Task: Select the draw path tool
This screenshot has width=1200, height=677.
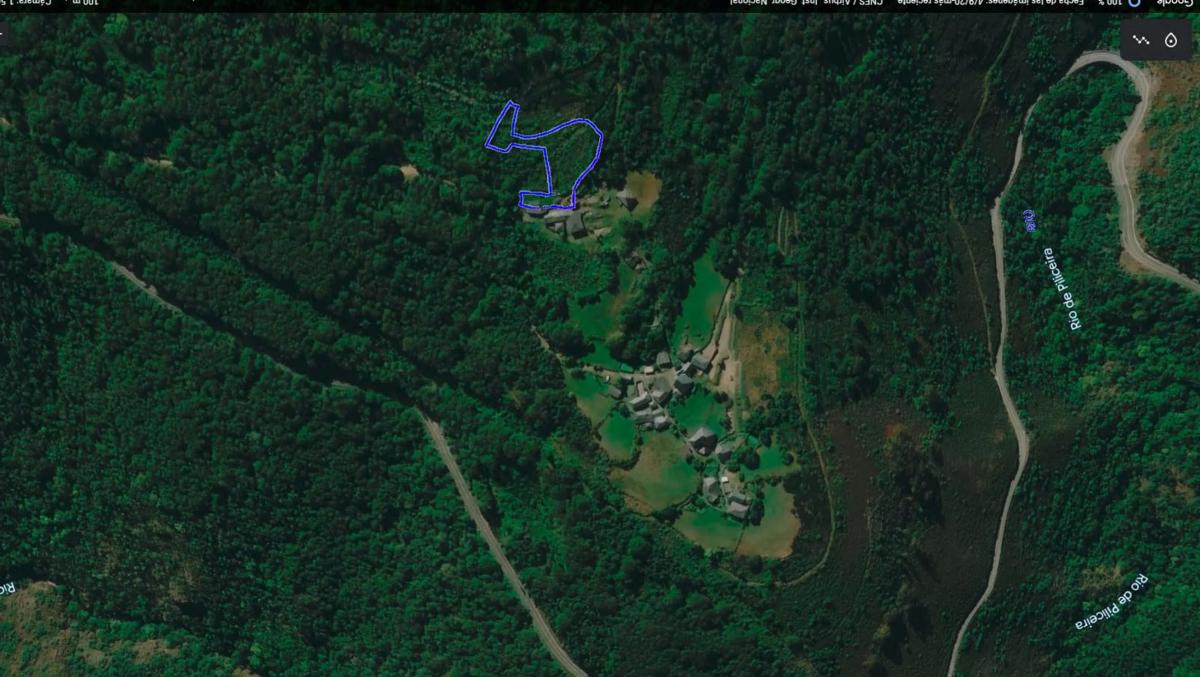Action: 1141,40
